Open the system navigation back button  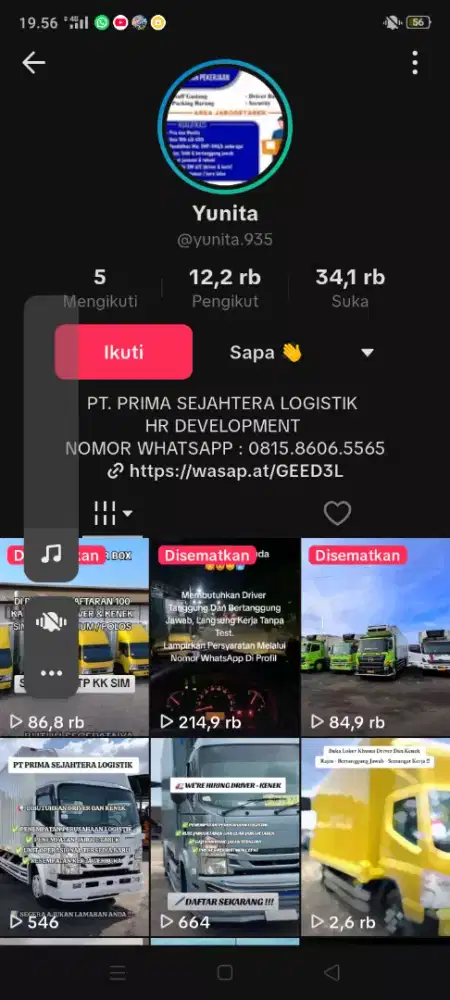click(x=331, y=973)
